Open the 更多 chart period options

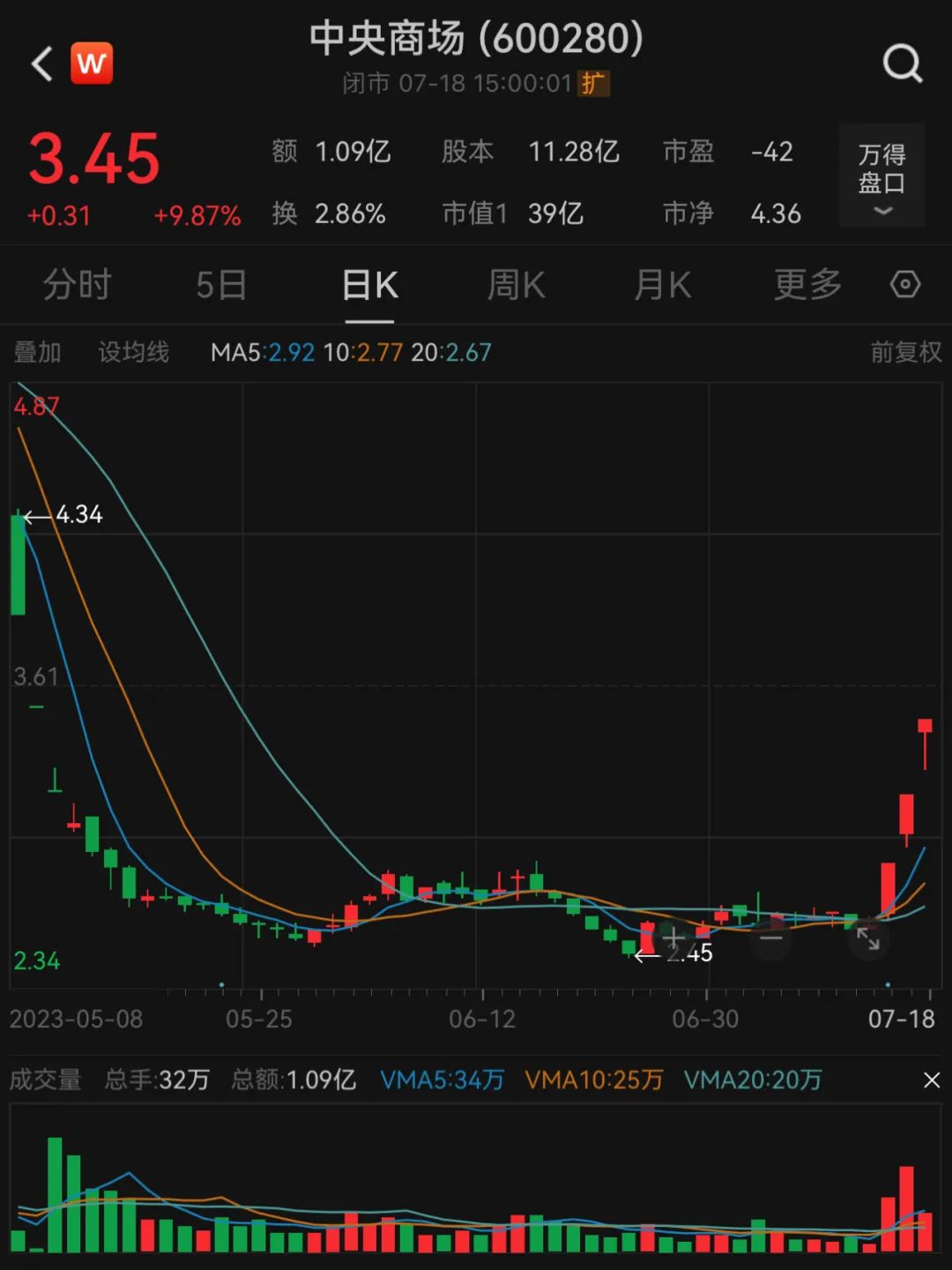[807, 285]
